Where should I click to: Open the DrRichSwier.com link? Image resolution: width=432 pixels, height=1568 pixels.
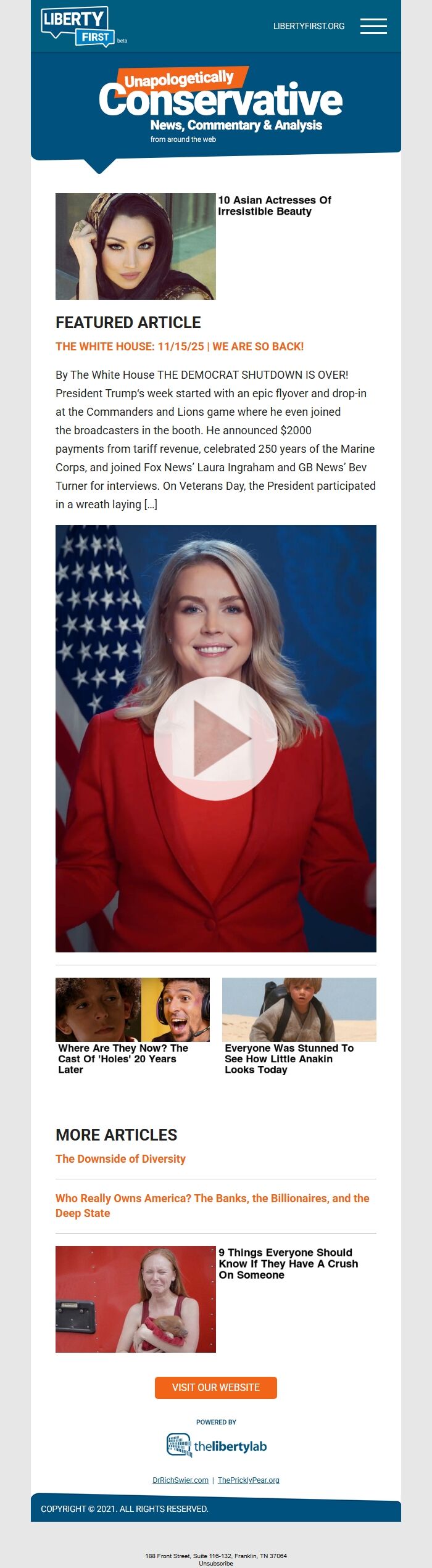(x=180, y=1480)
